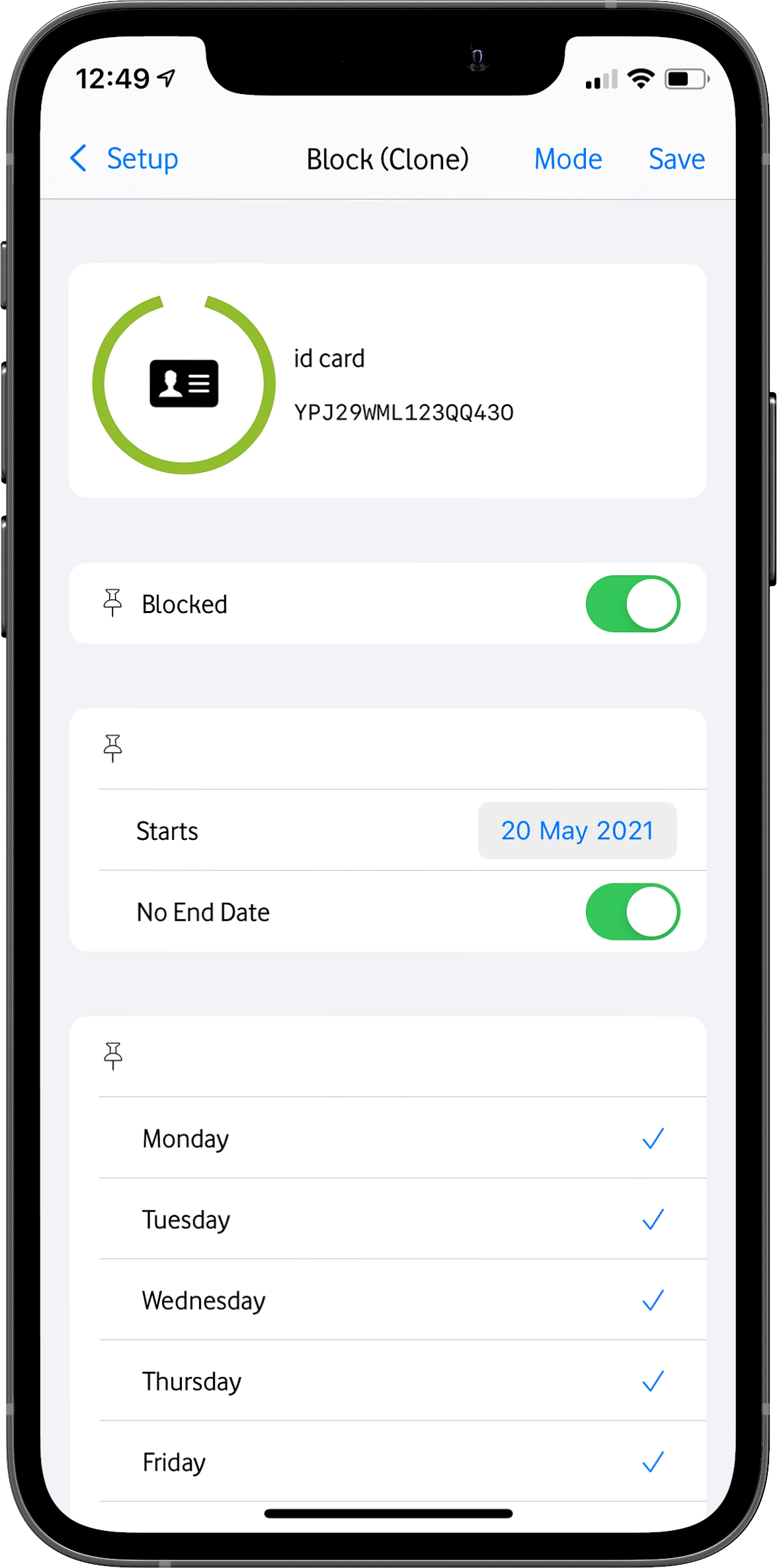The image size is (777, 1568).
Task: Open the Mode option
Action: click(x=567, y=159)
